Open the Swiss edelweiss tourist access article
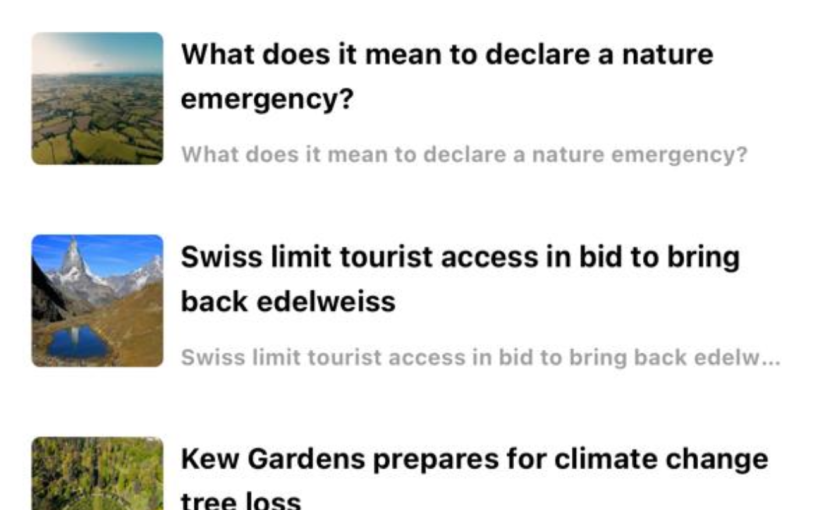The width and height of the screenshot is (825, 510). coord(459,279)
